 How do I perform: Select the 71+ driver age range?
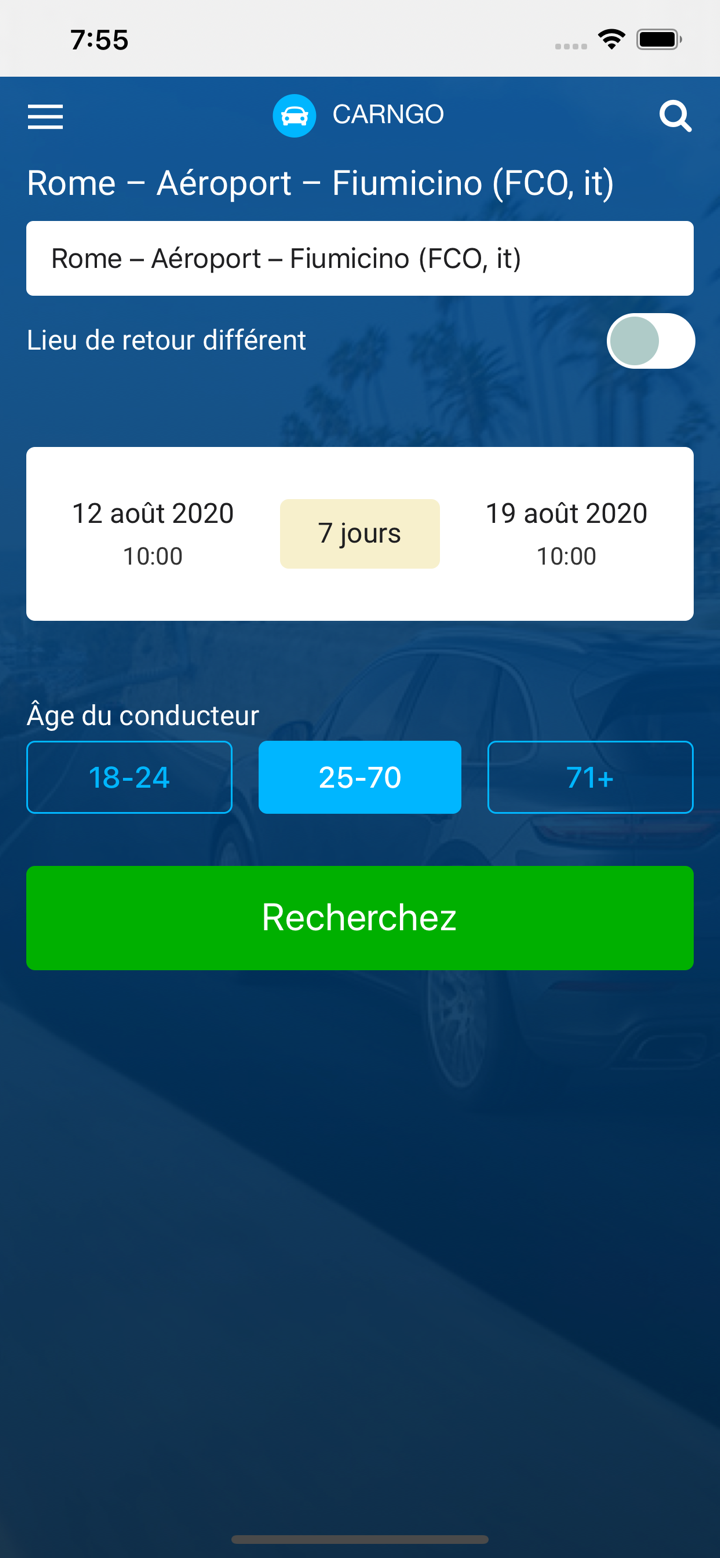[x=590, y=777]
